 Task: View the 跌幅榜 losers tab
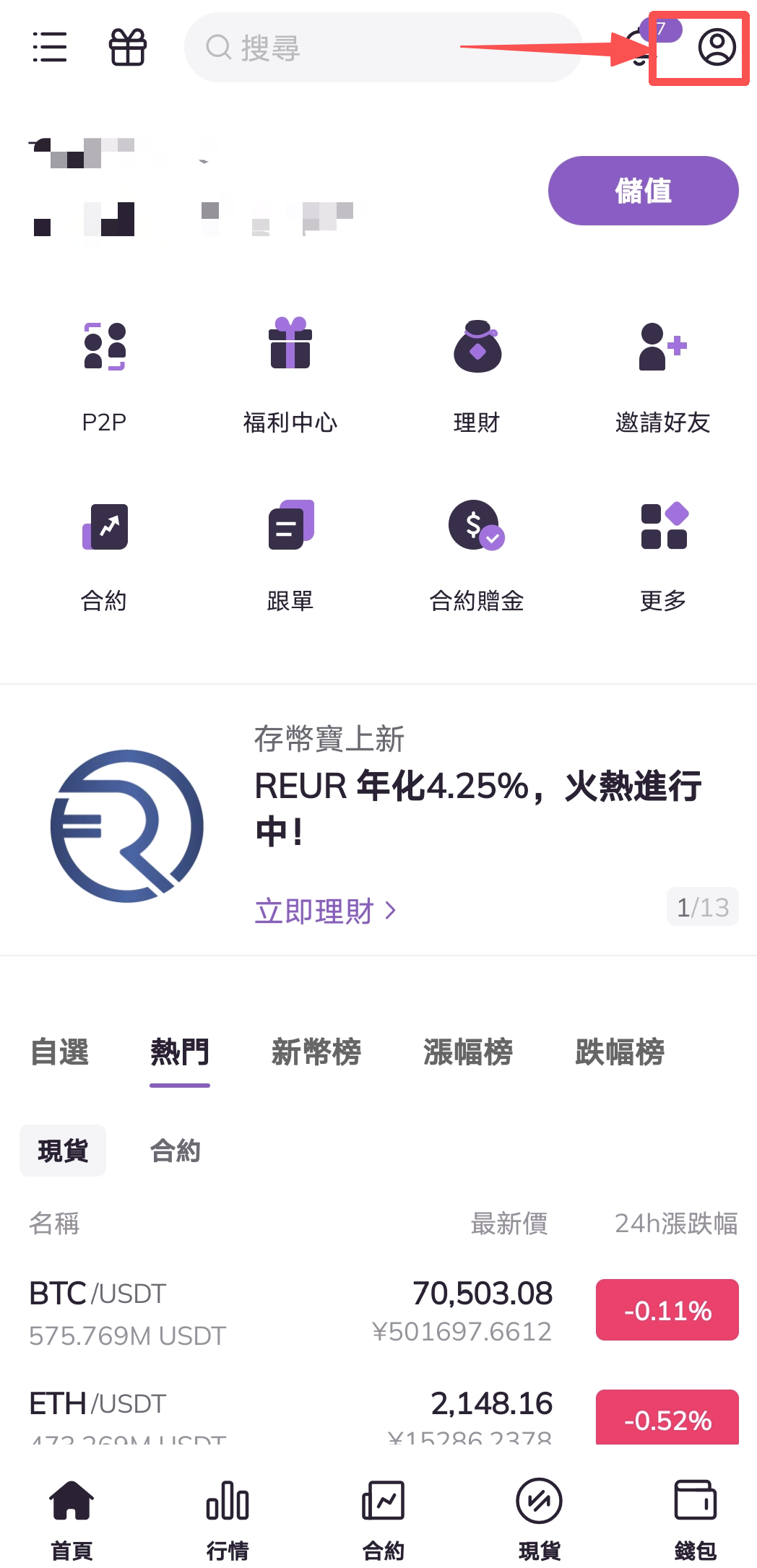(x=620, y=1052)
